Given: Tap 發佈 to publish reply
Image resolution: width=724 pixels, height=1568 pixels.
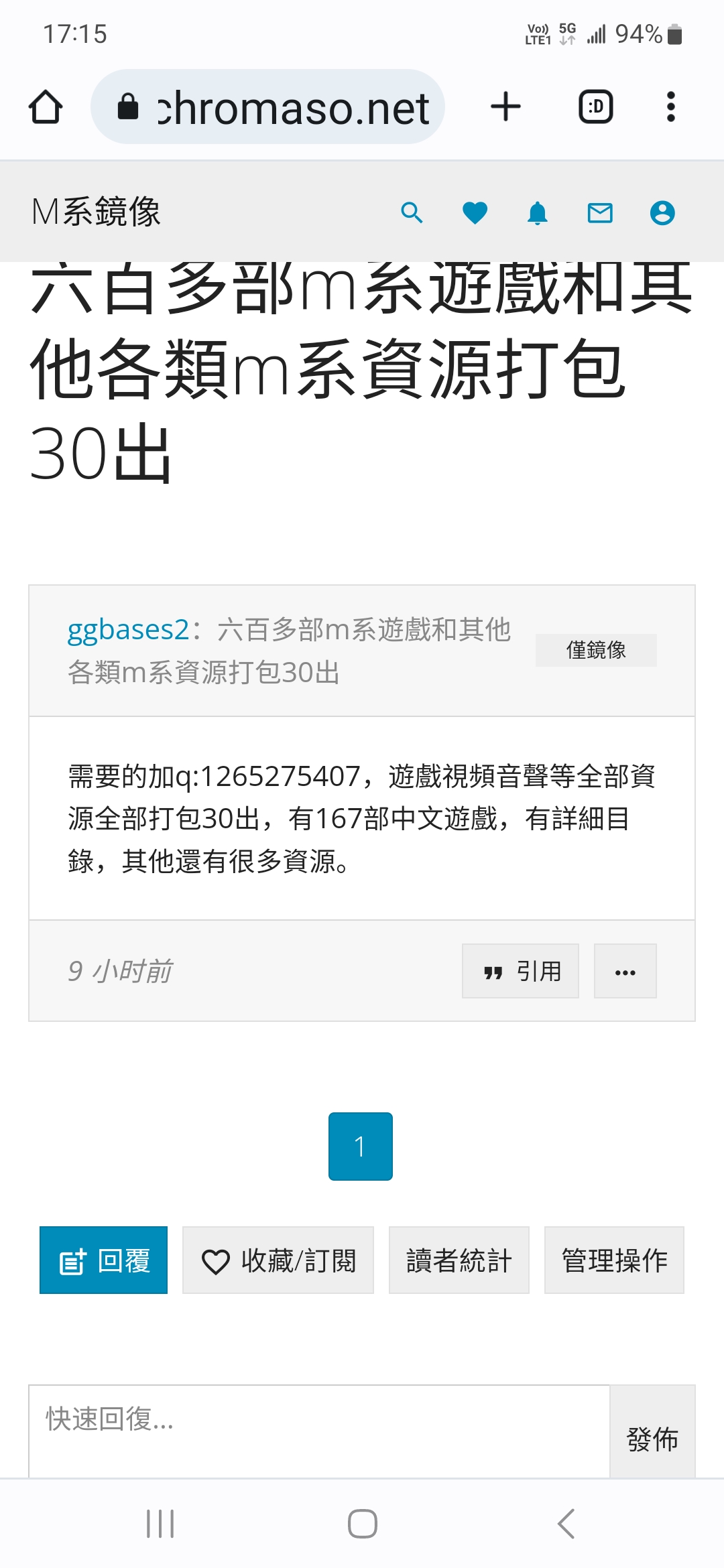Looking at the screenshot, I should pyautogui.click(x=652, y=1438).
